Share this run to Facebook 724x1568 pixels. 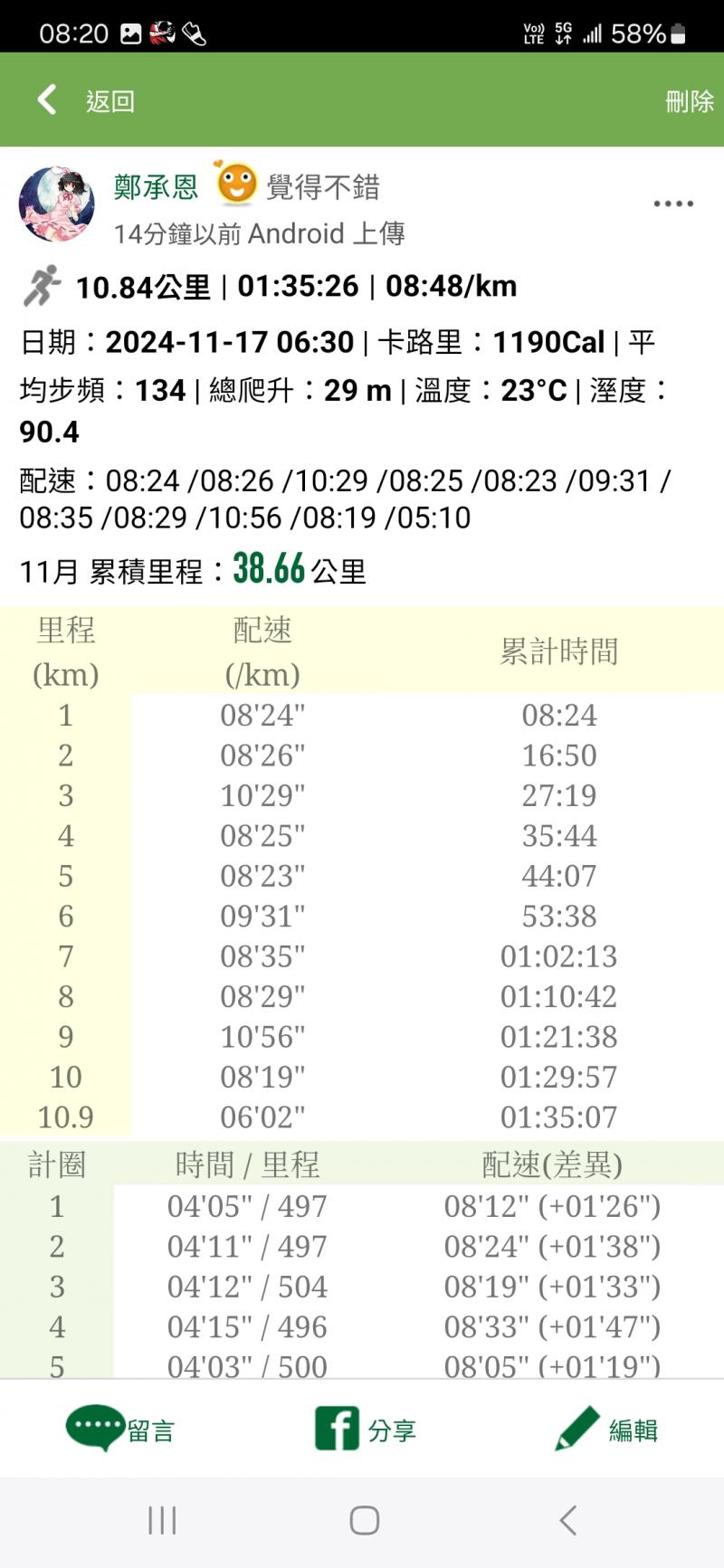click(x=365, y=1430)
